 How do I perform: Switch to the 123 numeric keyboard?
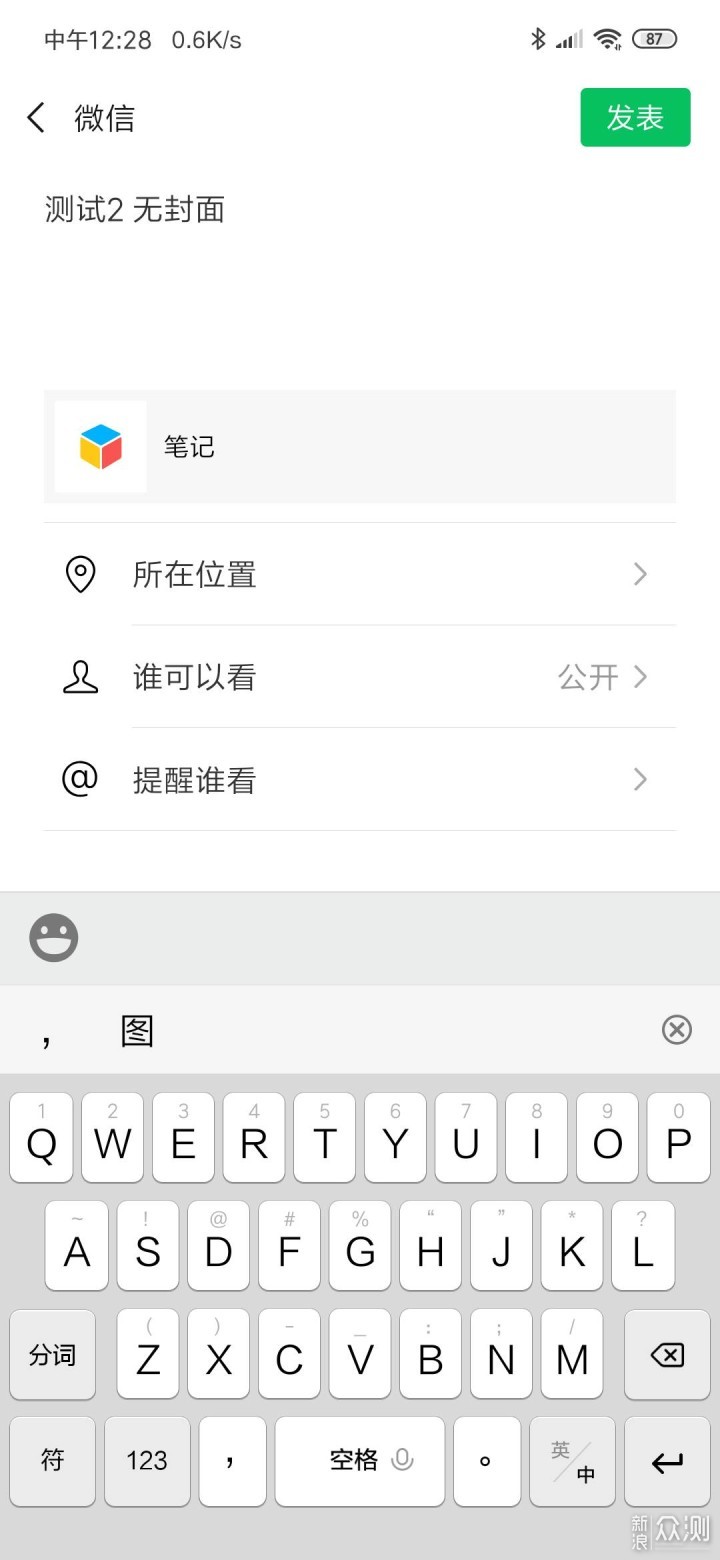[x=147, y=1461]
